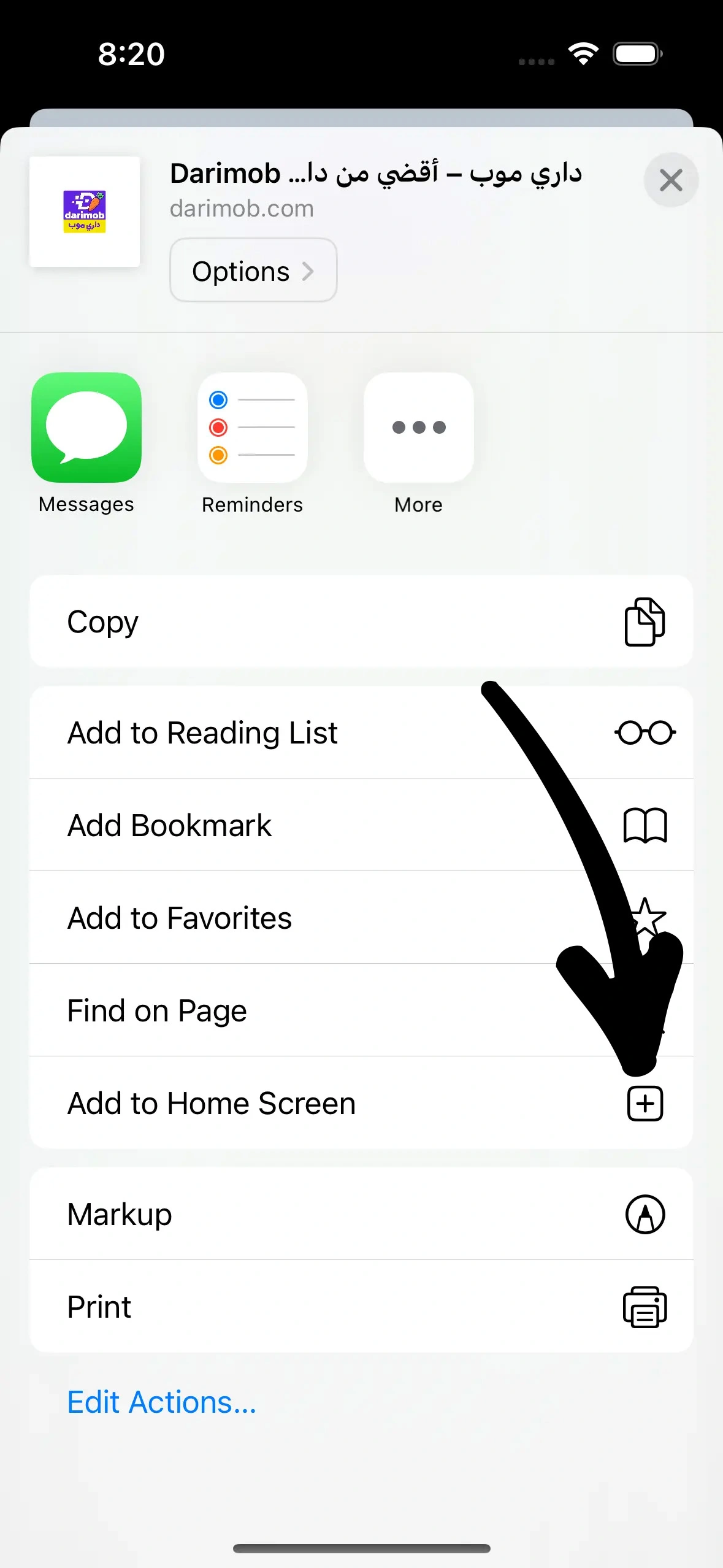Add the page to Favorites
723x1568 pixels.
pyautogui.click(x=361, y=918)
